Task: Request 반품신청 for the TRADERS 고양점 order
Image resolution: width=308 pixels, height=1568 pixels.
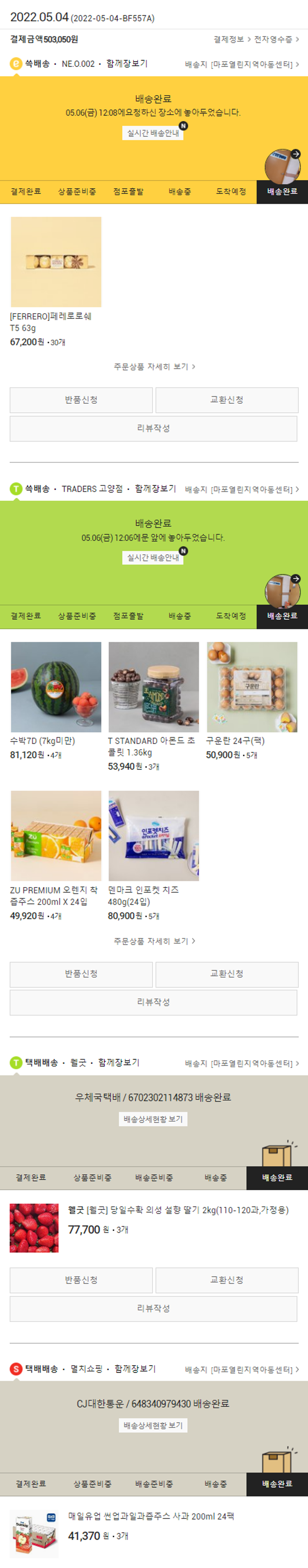Action: tap(81, 974)
